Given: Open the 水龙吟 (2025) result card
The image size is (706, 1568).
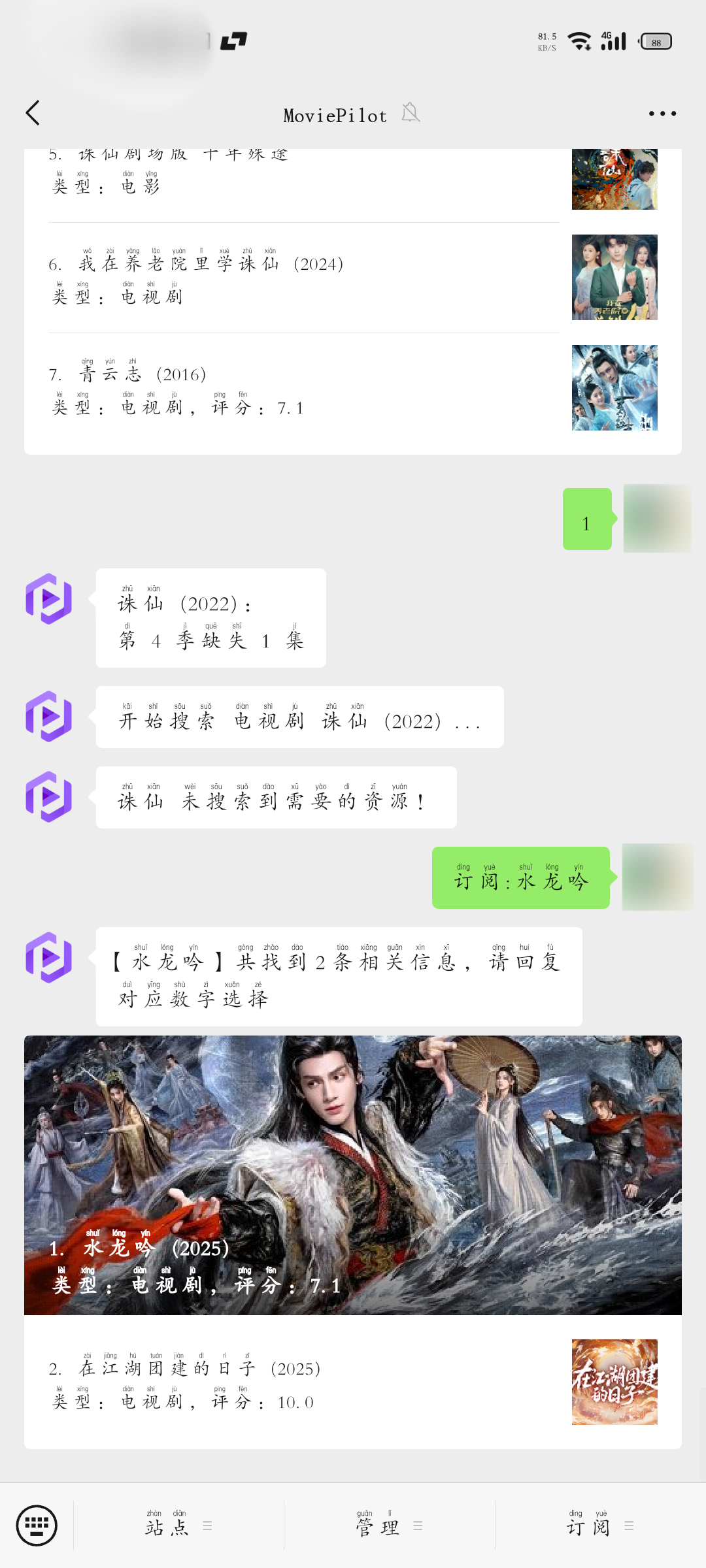Looking at the screenshot, I should click(x=353, y=1175).
